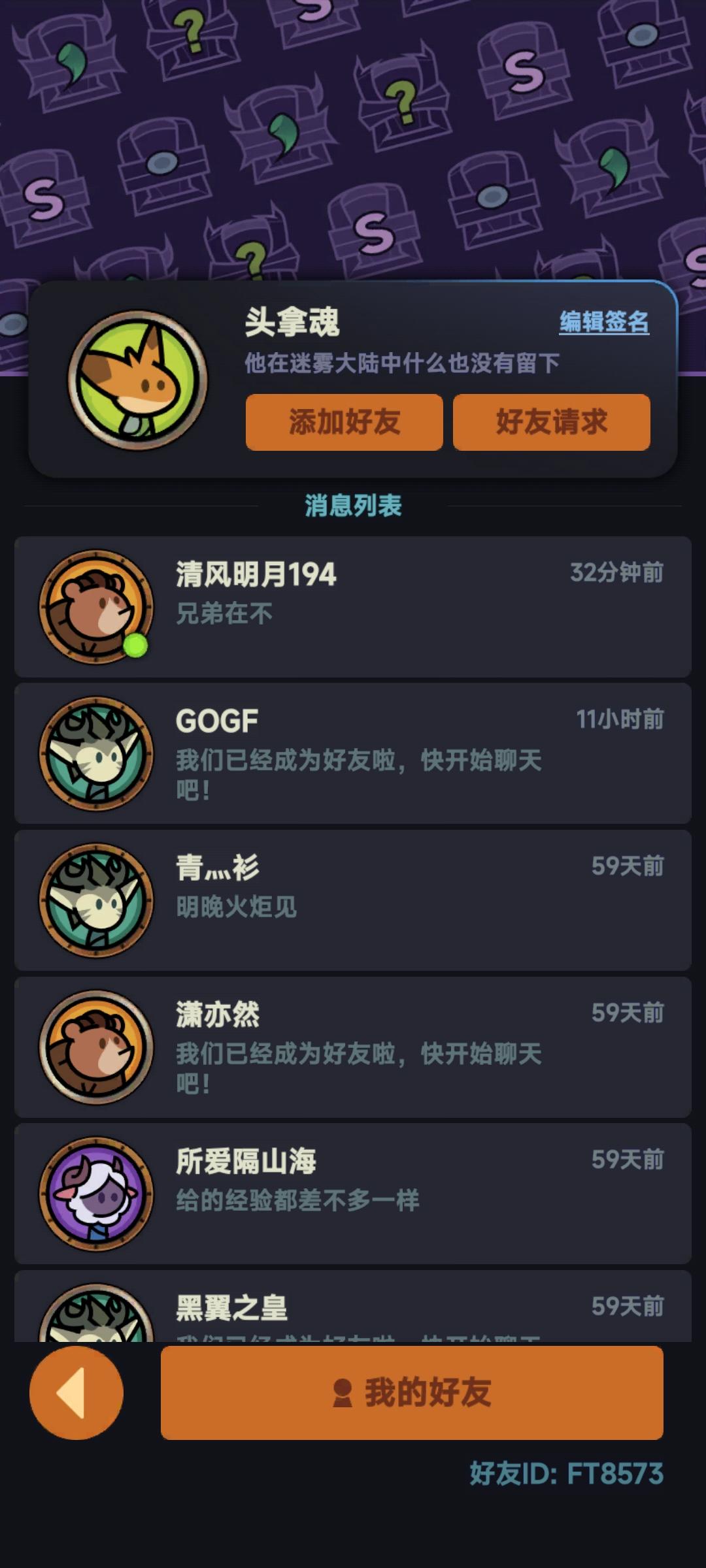Open the chat with GOGF
The height and width of the screenshot is (1568, 706).
[x=353, y=753]
